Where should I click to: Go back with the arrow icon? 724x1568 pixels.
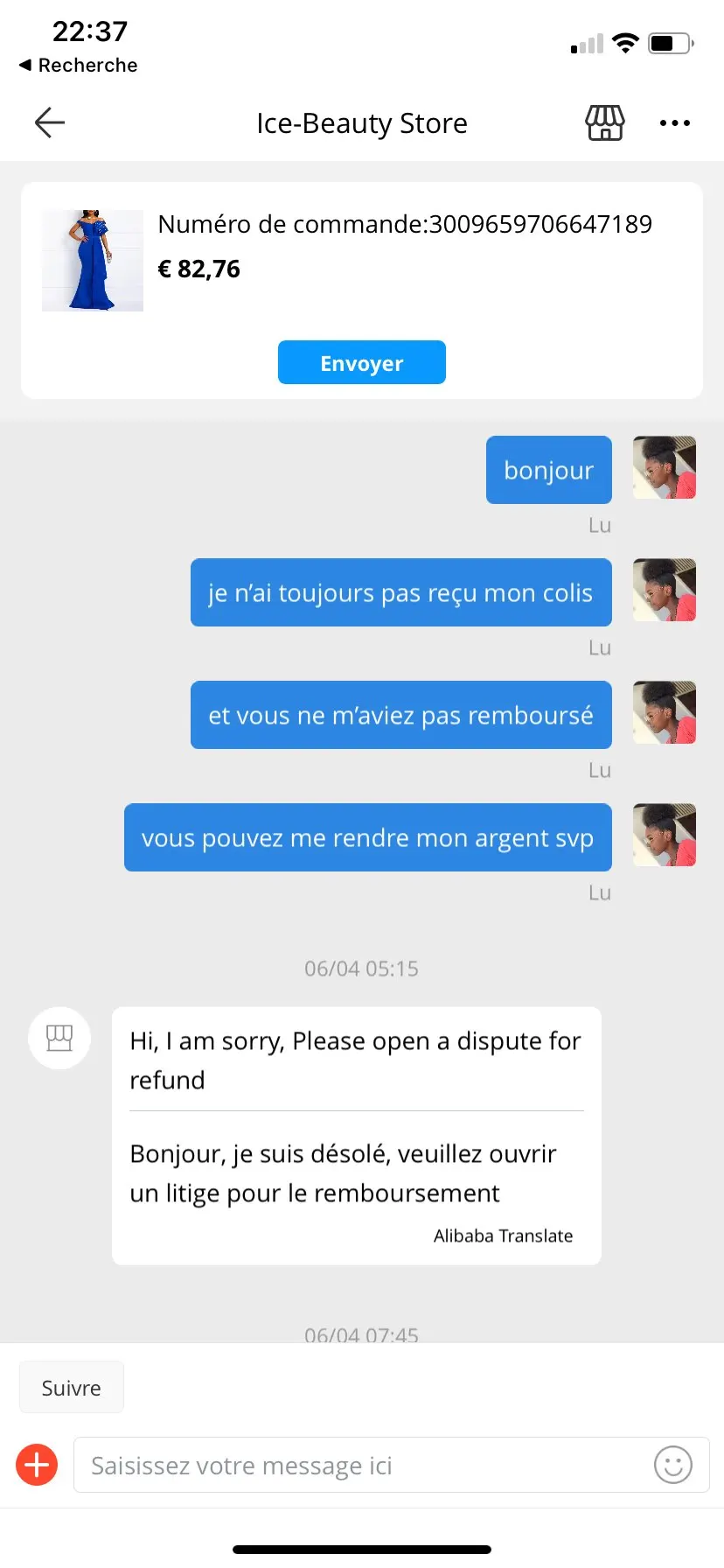[x=50, y=122]
